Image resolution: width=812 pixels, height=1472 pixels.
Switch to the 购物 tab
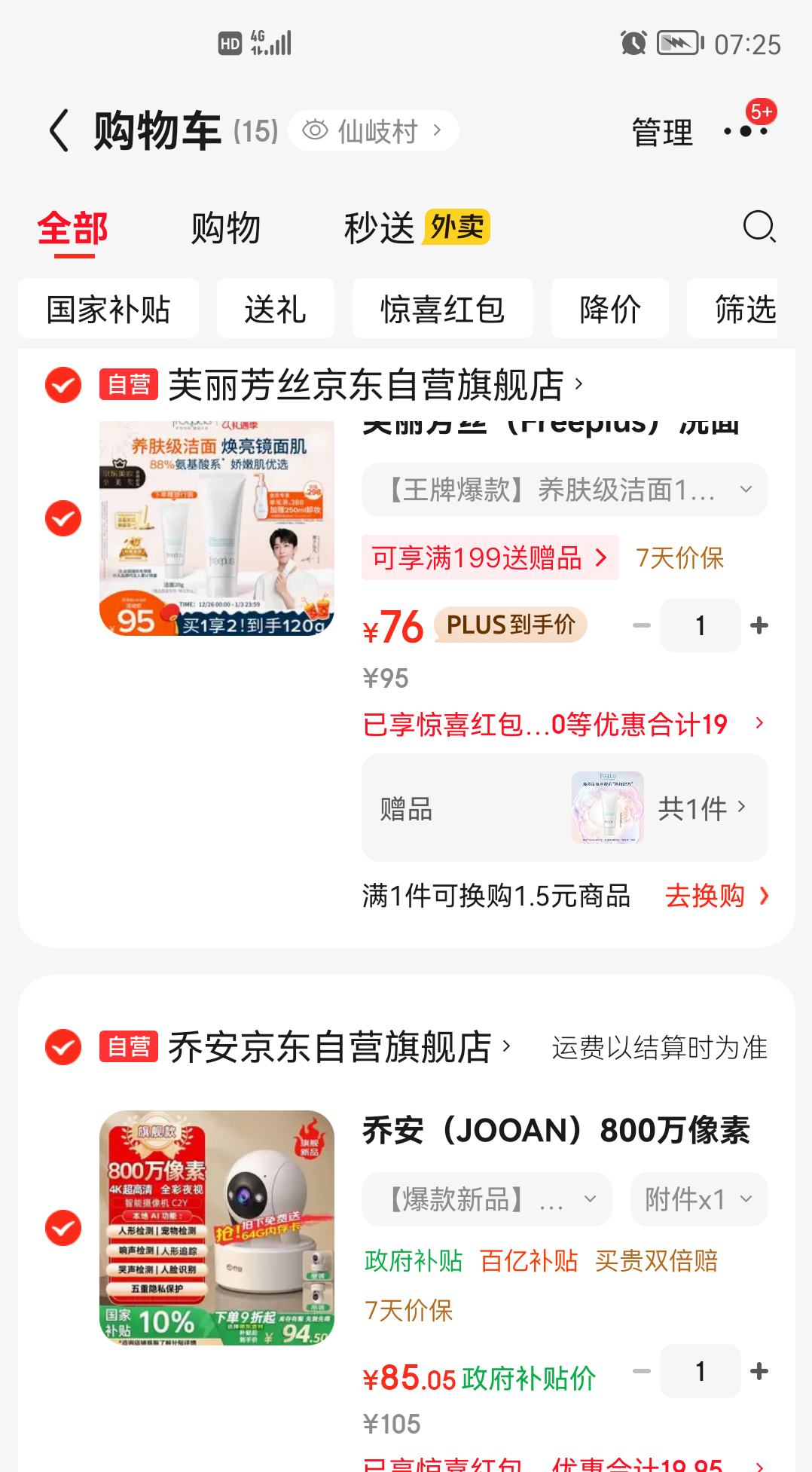pyautogui.click(x=226, y=228)
